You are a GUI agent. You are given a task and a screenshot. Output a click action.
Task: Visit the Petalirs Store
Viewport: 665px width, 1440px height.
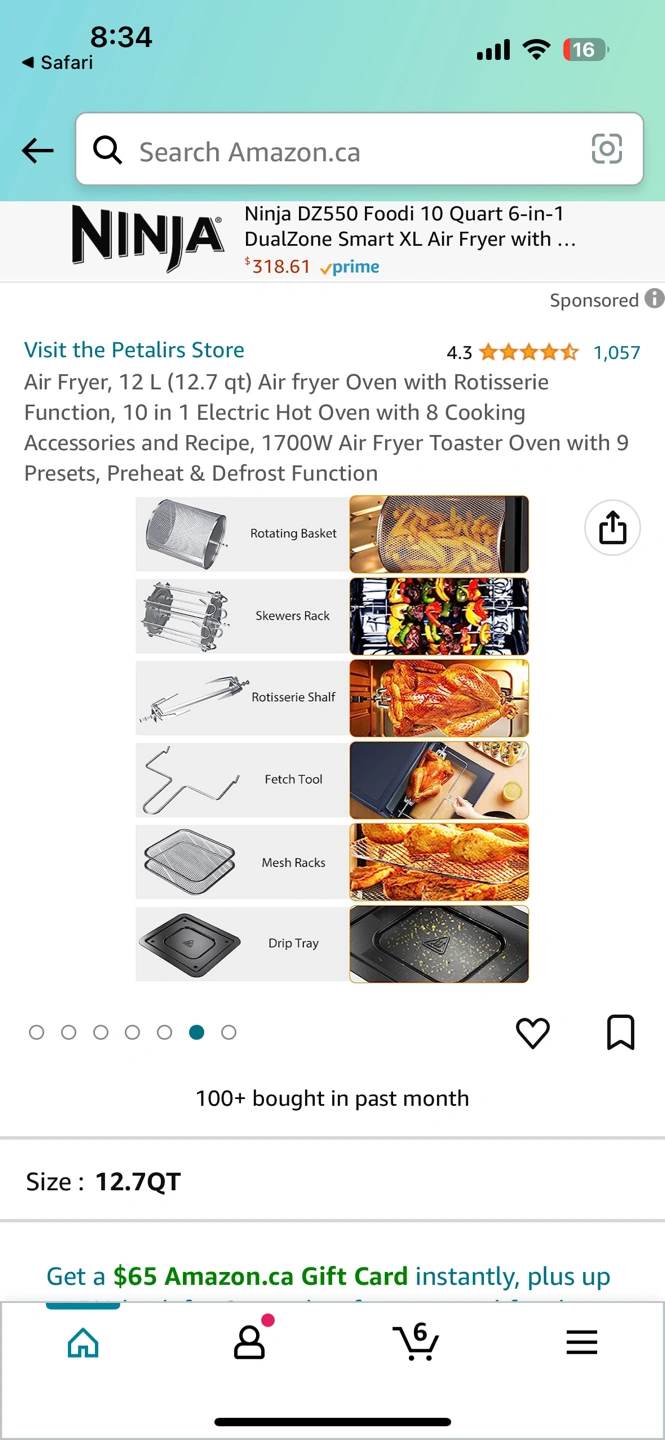[x=134, y=350]
